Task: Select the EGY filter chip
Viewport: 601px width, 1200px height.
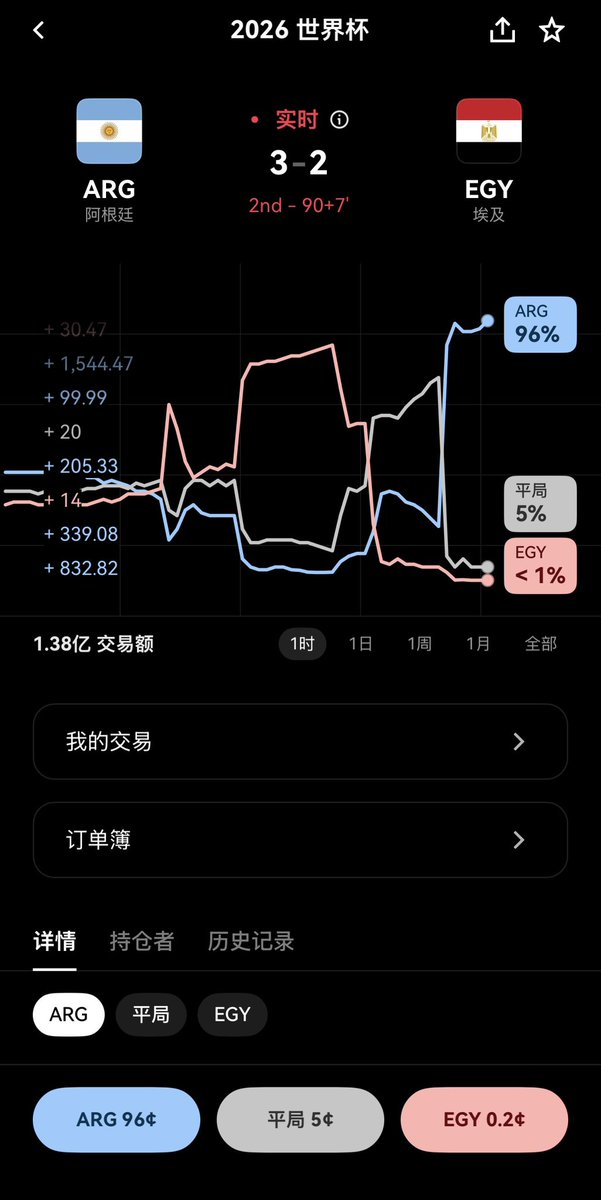Action: coord(232,1014)
